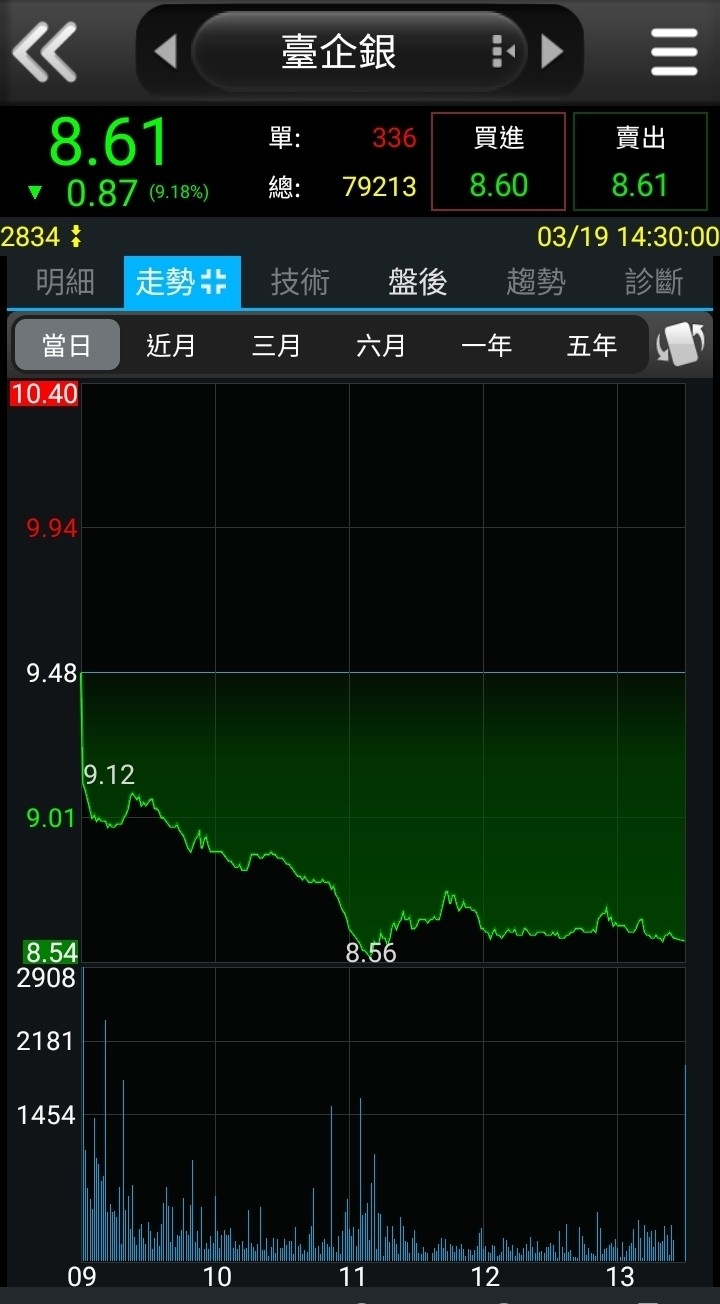Switch to the 明細 tab
Image resolution: width=720 pixels, height=1304 pixels.
tap(65, 282)
